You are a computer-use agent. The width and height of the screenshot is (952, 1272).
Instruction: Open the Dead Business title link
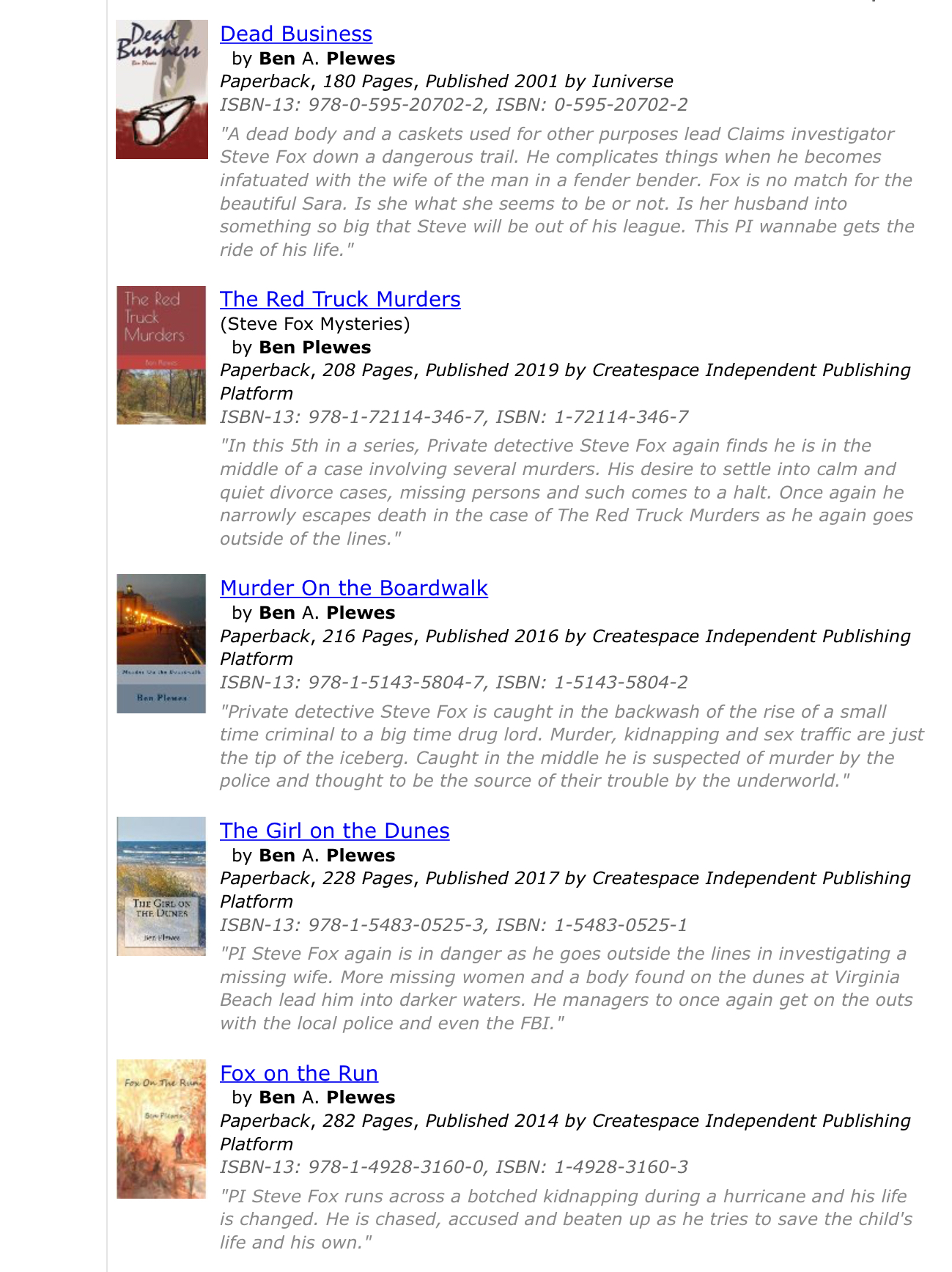click(x=295, y=34)
